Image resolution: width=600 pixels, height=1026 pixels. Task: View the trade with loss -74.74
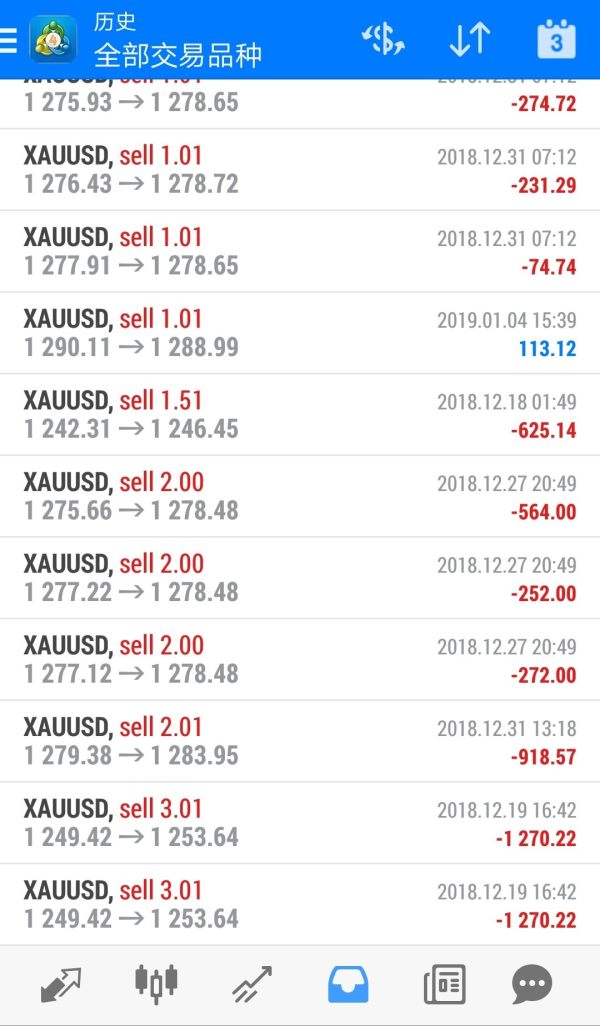[300, 251]
